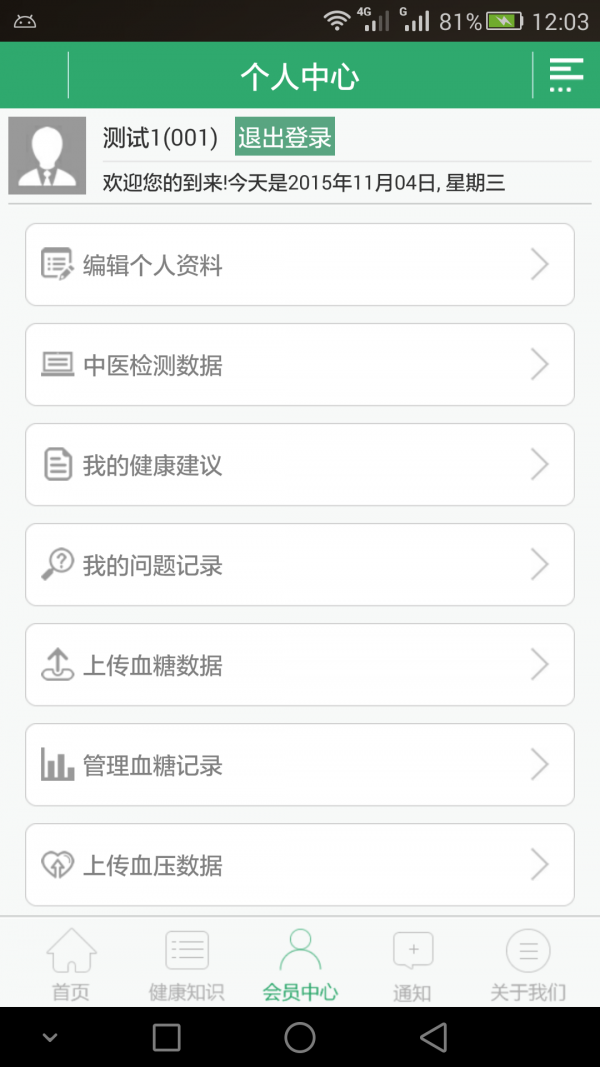
Task: Open the top-right menu icon
Action: [566, 75]
